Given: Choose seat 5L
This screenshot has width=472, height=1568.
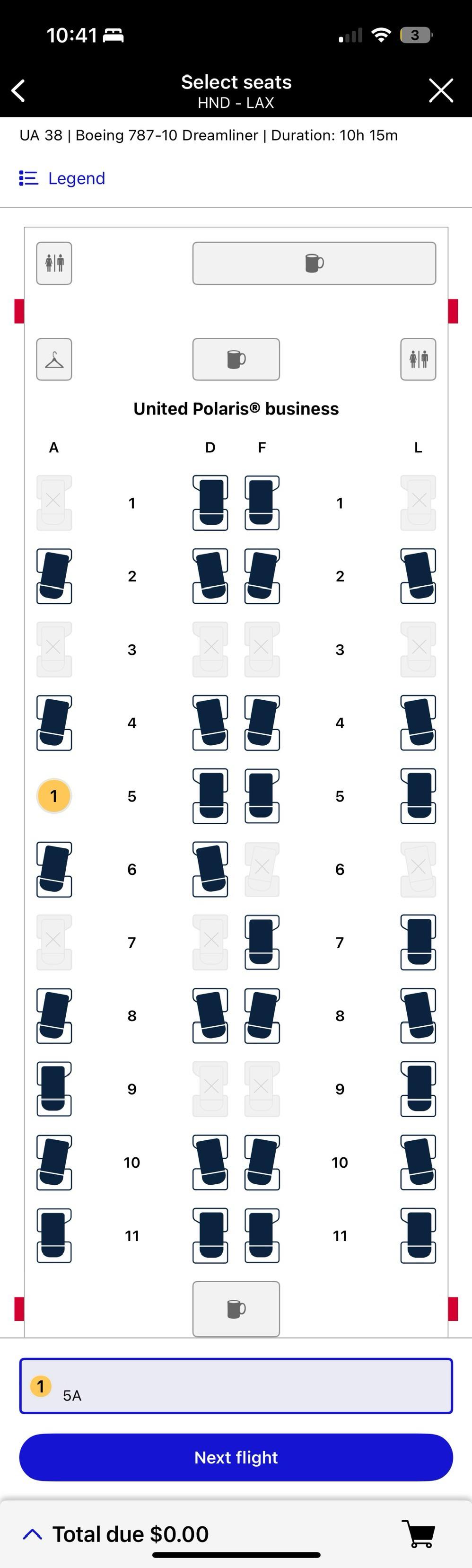Looking at the screenshot, I should [418, 796].
